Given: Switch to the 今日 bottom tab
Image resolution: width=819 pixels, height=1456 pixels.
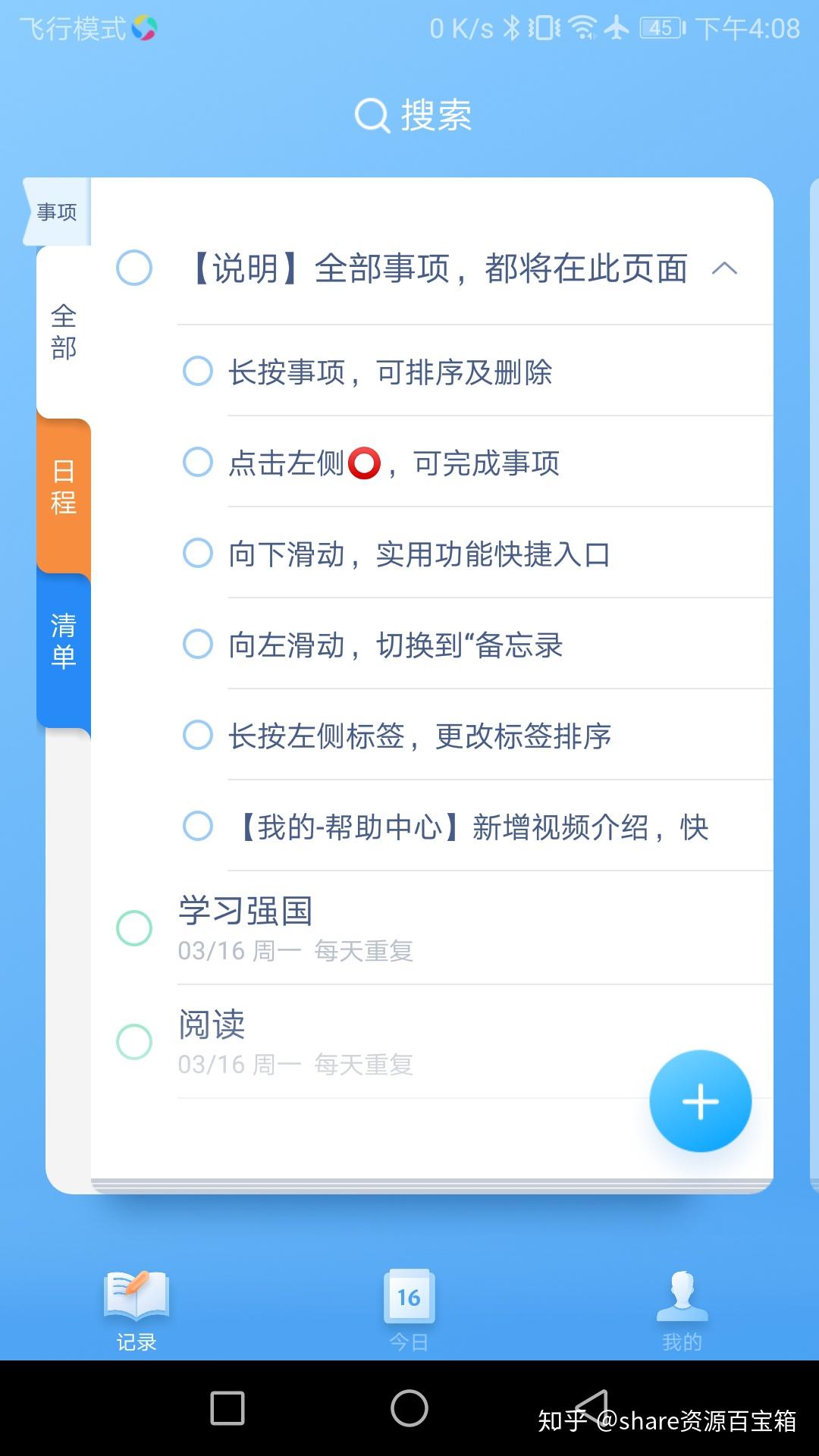Looking at the screenshot, I should 409,1310.
